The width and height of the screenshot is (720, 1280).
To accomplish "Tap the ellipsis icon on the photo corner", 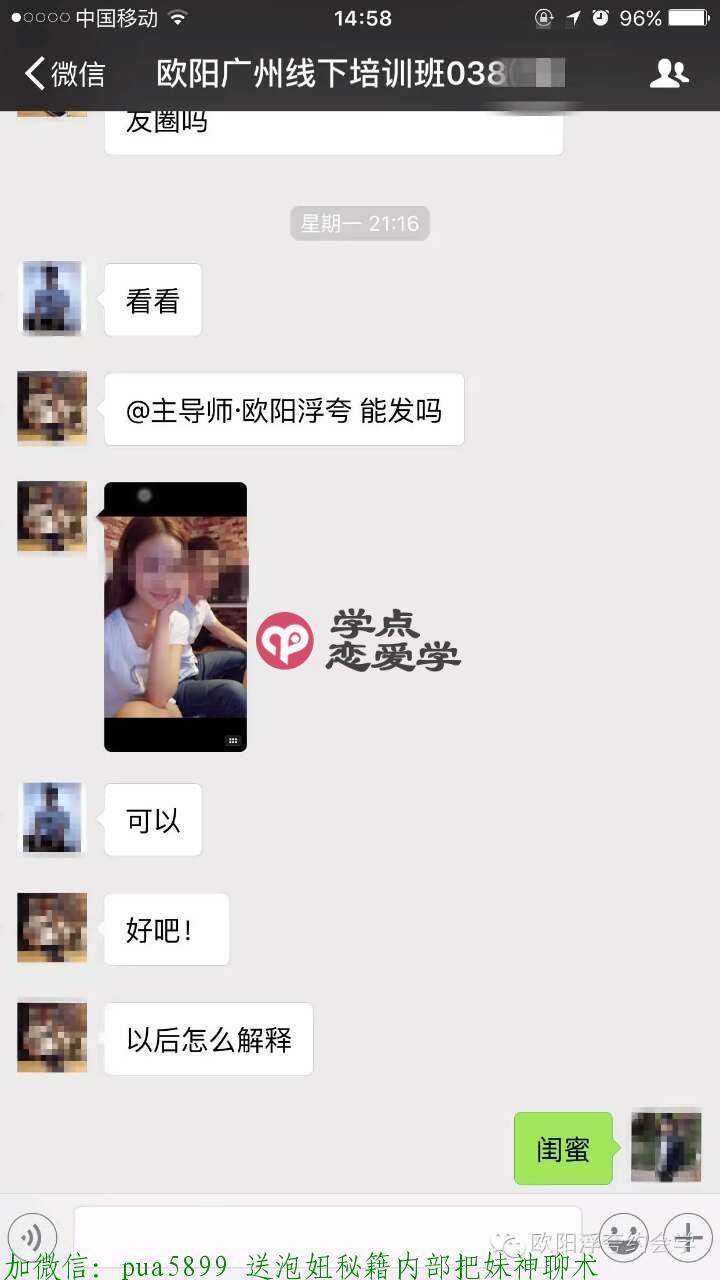I will coord(233,740).
